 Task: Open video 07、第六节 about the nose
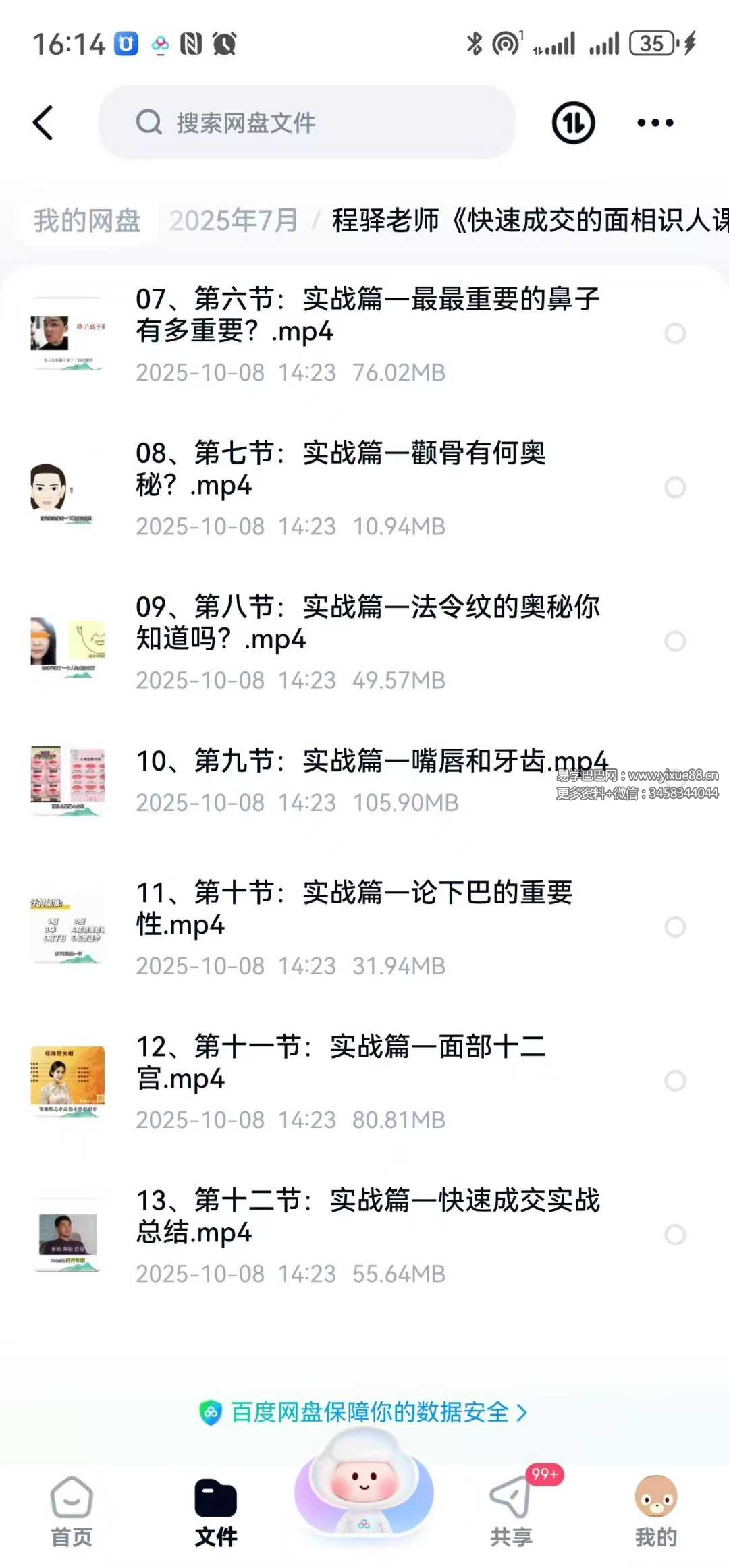tap(368, 315)
